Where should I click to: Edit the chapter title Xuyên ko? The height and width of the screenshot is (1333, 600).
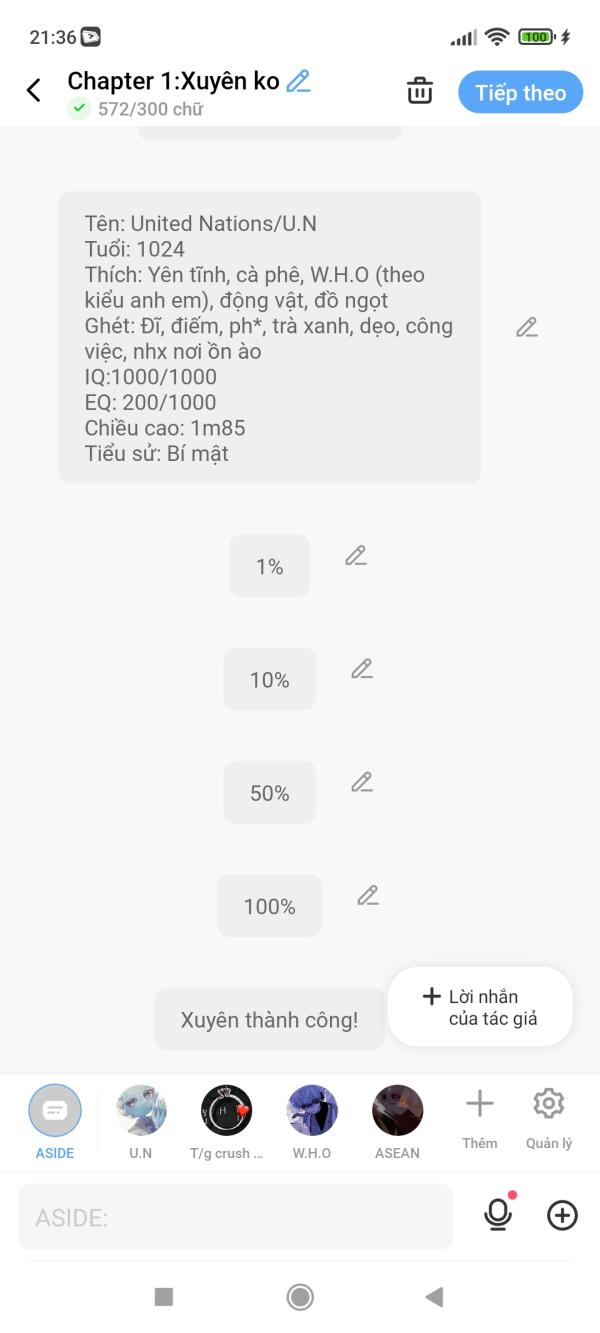[298, 81]
